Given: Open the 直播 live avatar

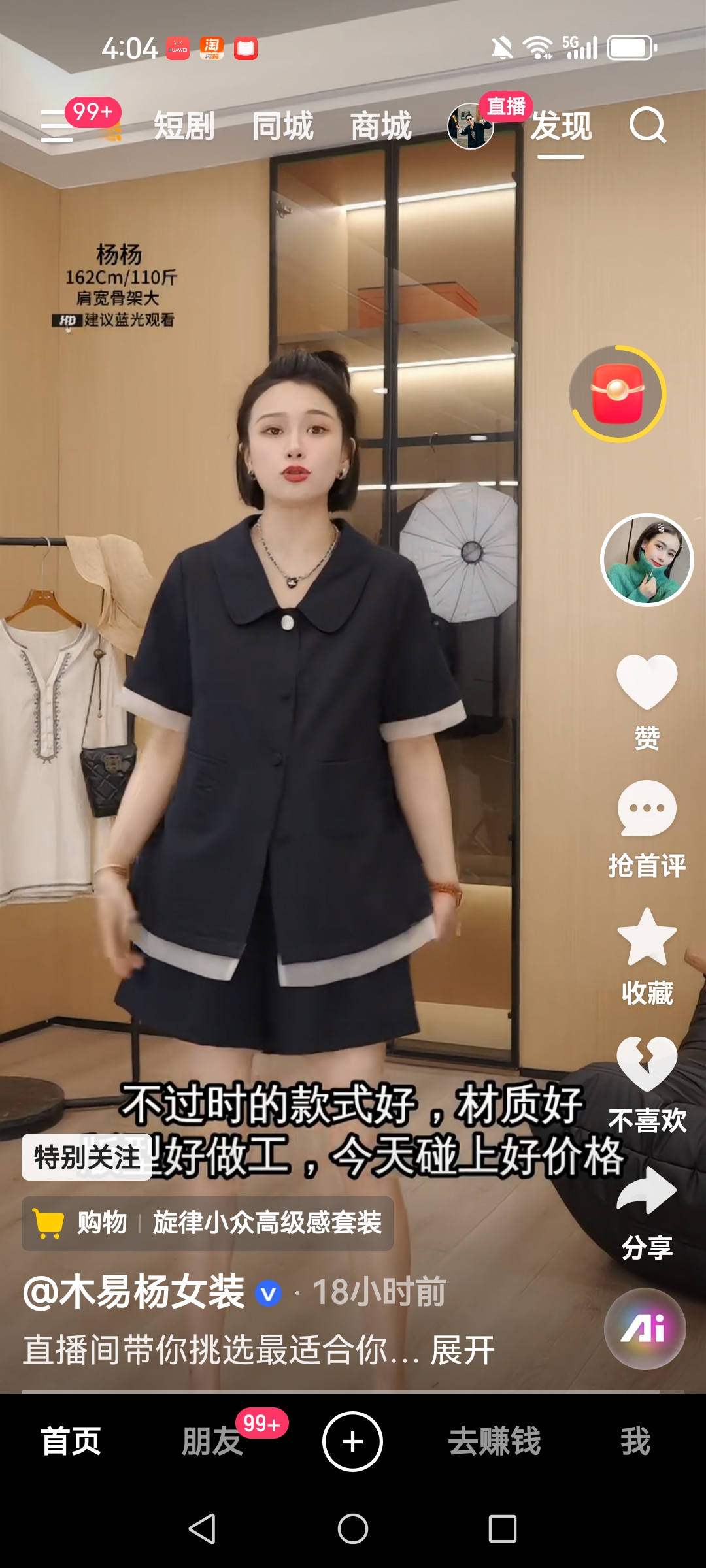Looking at the screenshot, I should (x=471, y=126).
